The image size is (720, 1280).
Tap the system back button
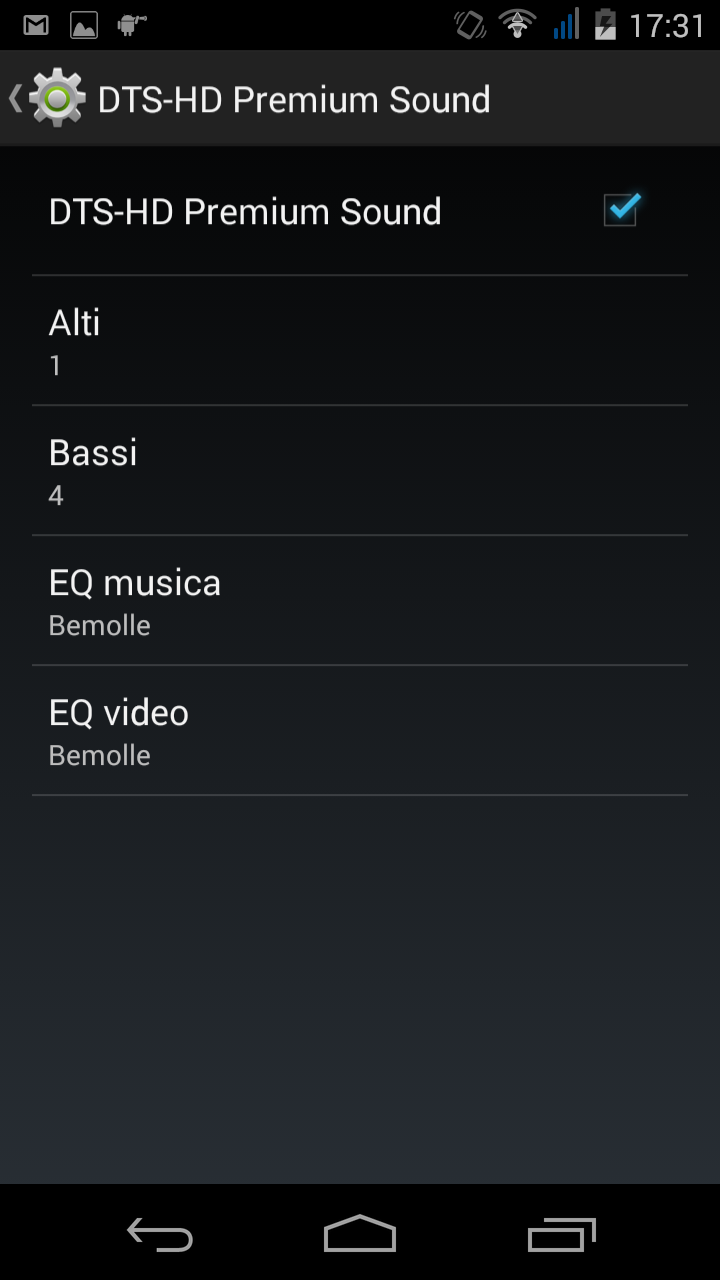160,1234
